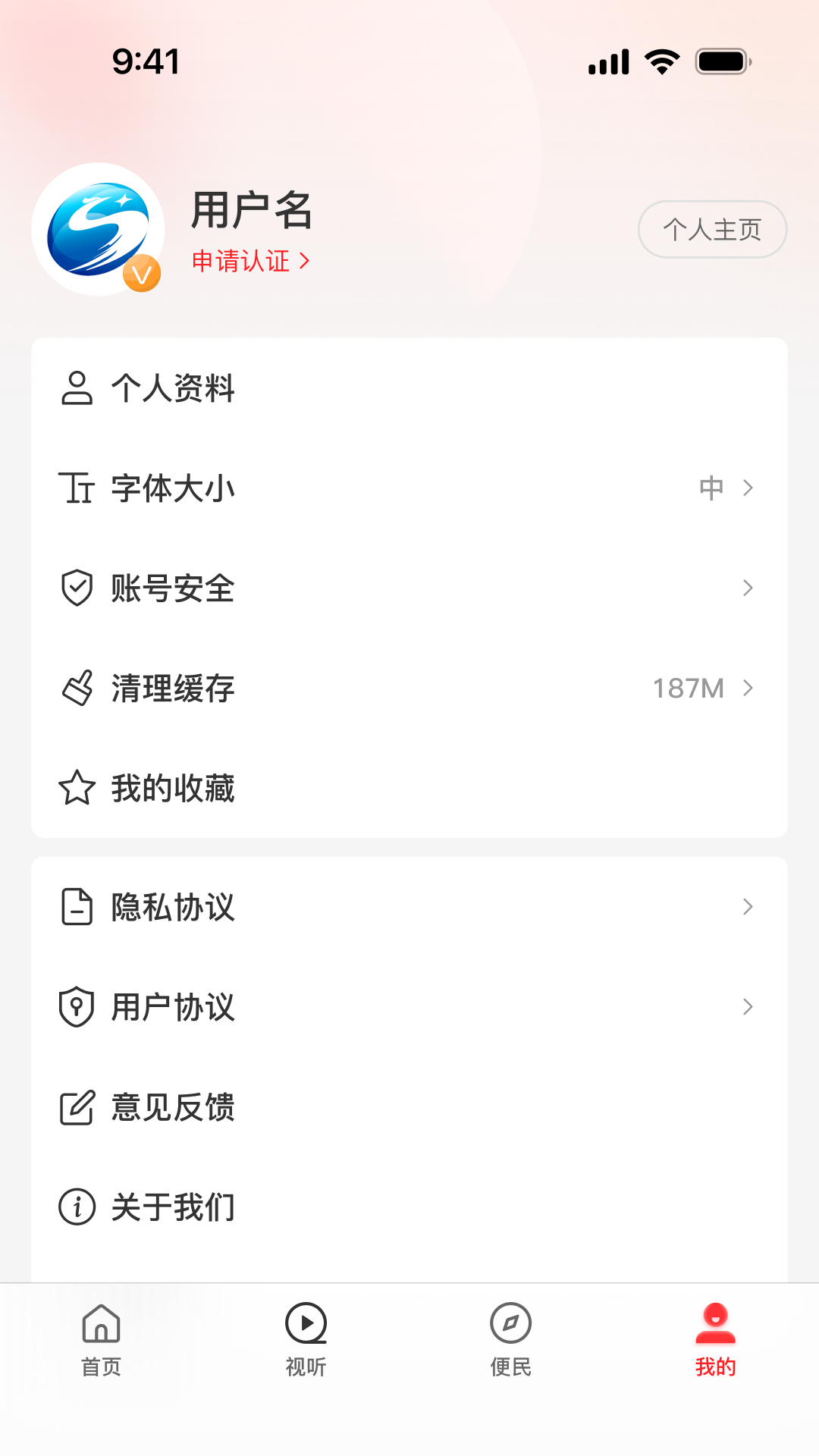Select the 个人资料 person icon
This screenshot has width=819, height=1456.
(76, 388)
